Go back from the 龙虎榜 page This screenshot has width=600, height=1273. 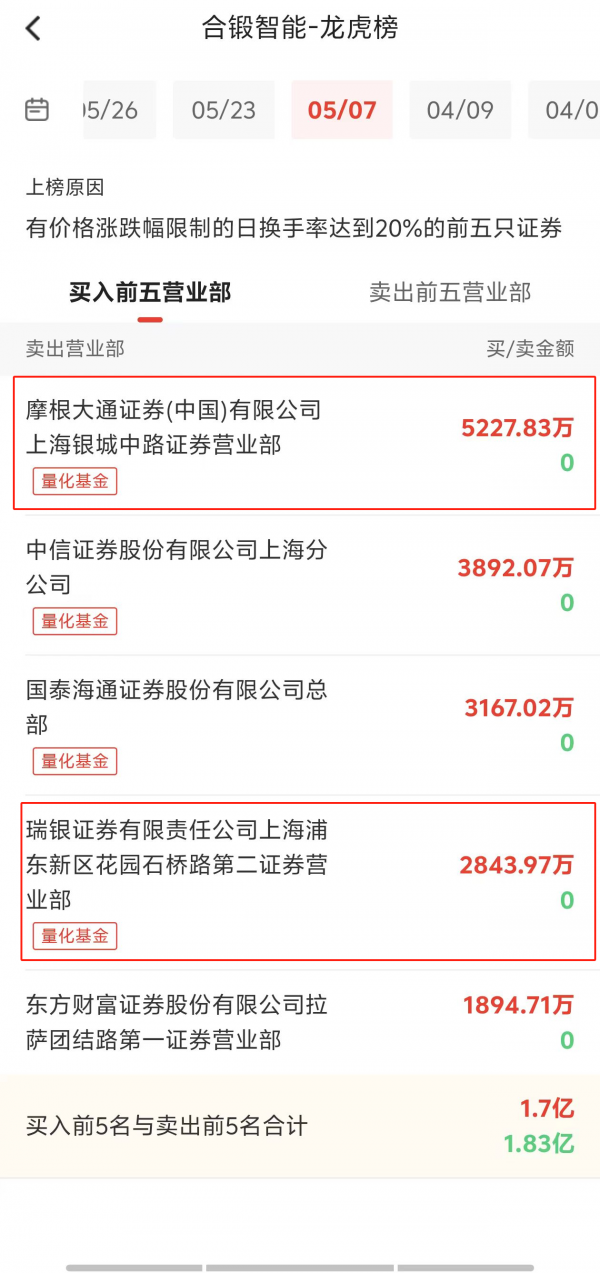(33, 28)
